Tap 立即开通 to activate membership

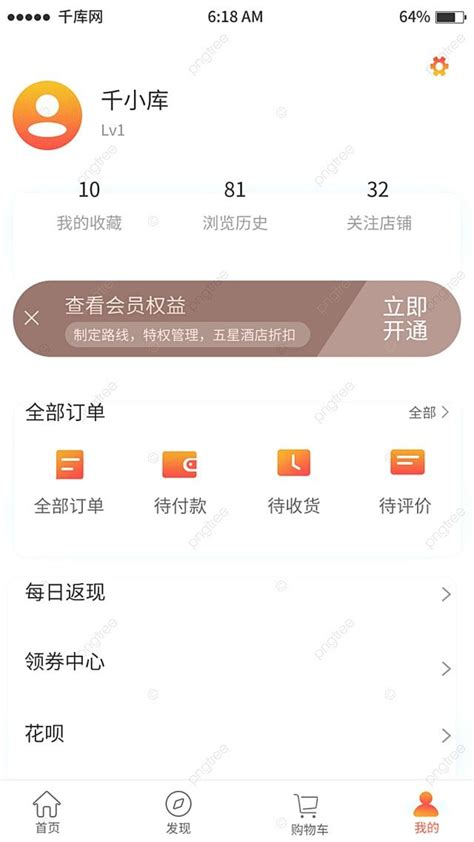click(x=405, y=319)
